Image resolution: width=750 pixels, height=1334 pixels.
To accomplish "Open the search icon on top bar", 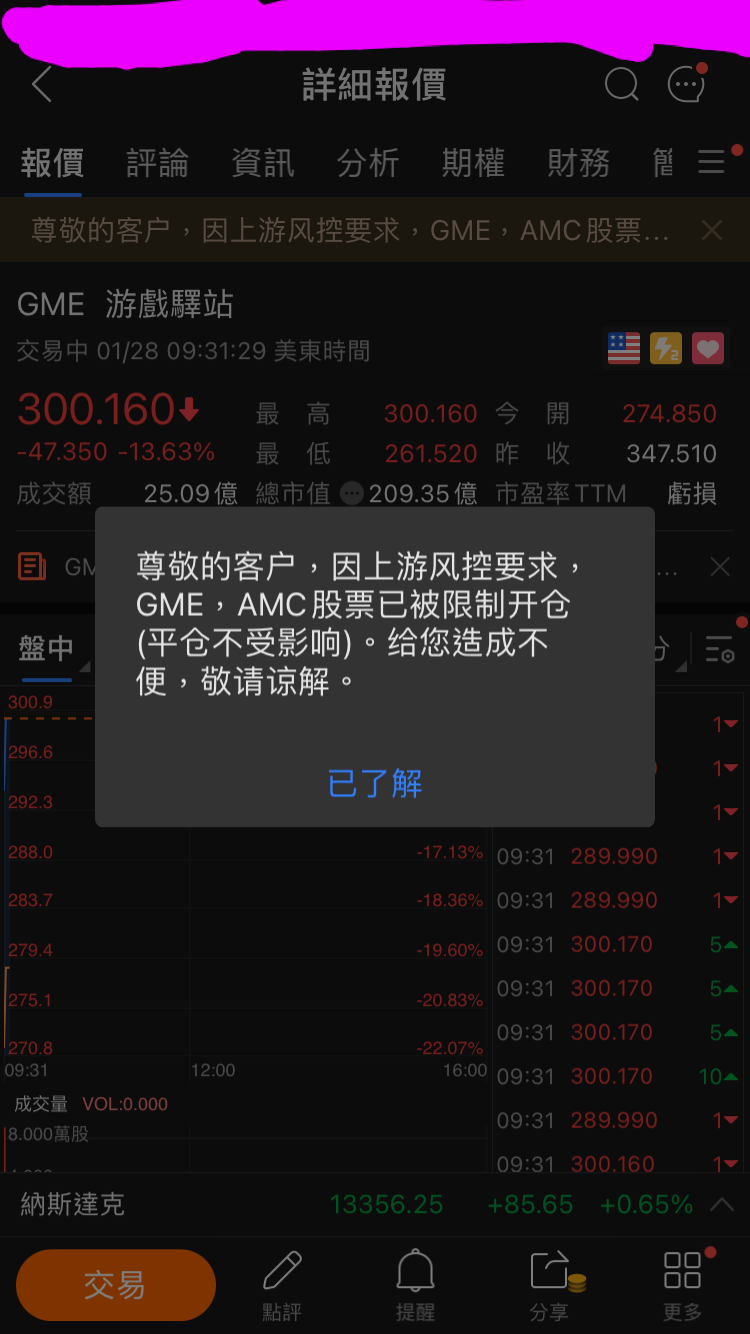I will tap(621, 85).
